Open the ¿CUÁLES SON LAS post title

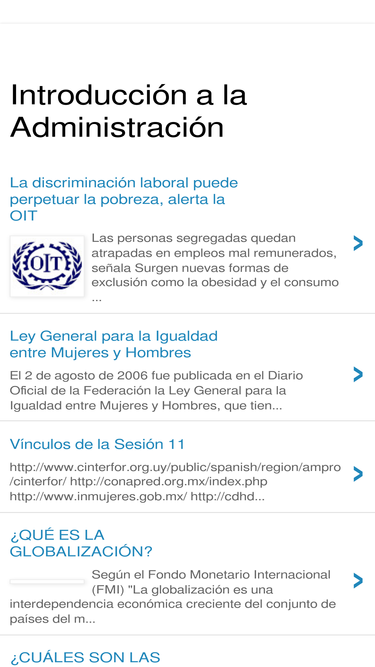[x=85, y=658]
